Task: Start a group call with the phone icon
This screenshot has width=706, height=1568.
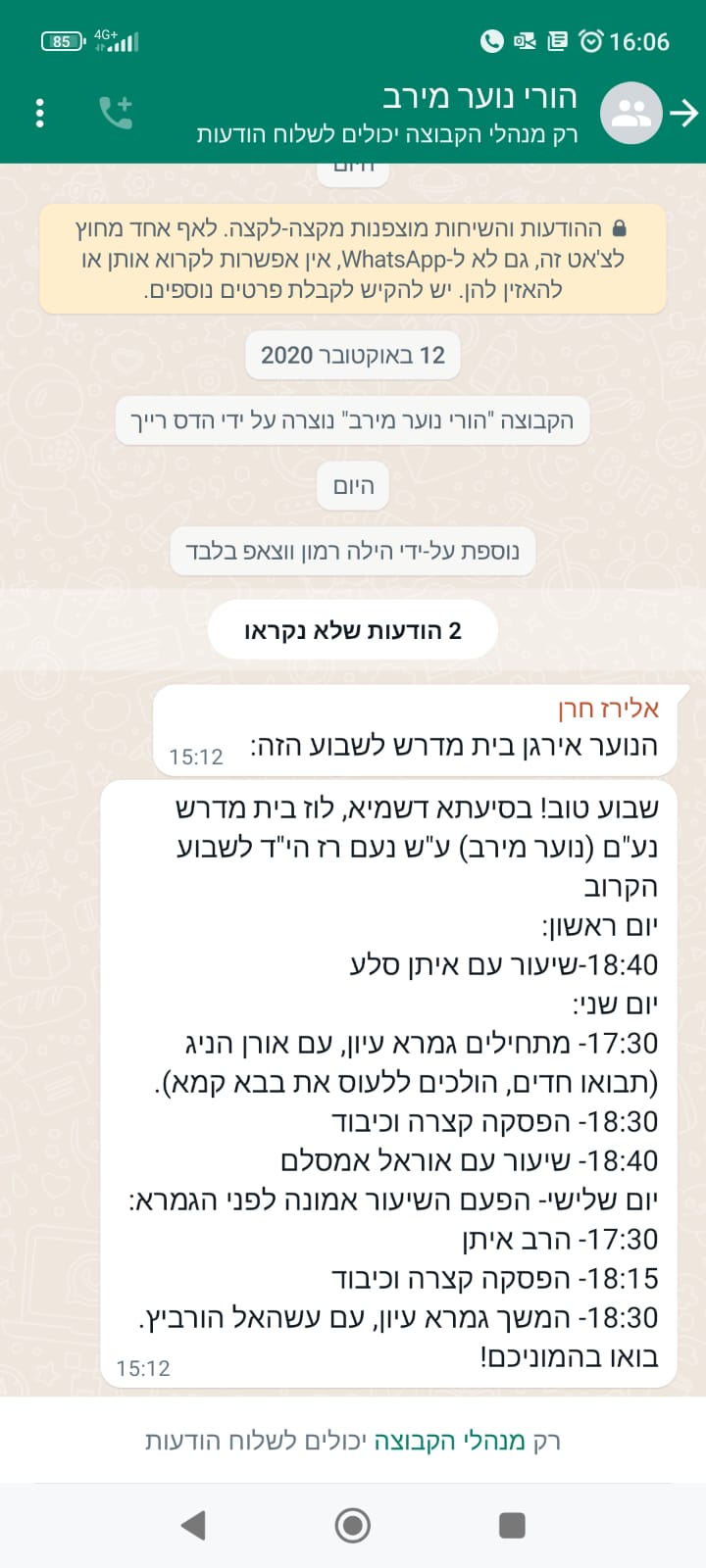Action: (x=116, y=114)
